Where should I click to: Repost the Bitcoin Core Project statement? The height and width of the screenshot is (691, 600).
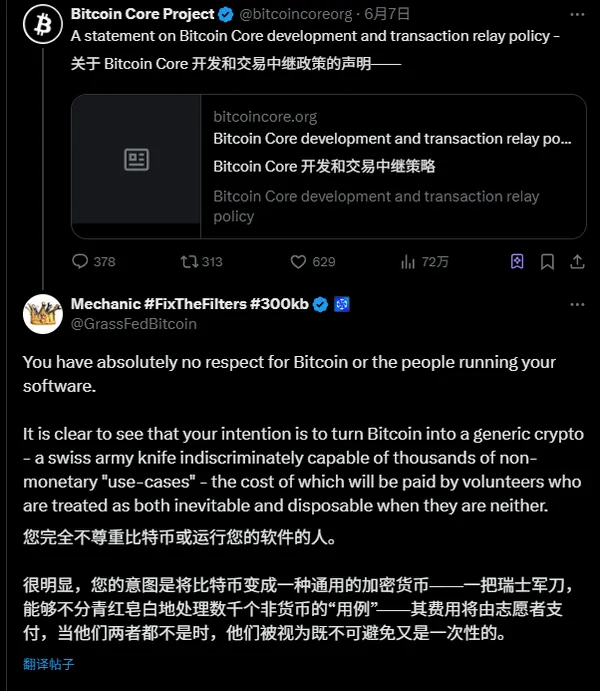[x=189, y=262]
